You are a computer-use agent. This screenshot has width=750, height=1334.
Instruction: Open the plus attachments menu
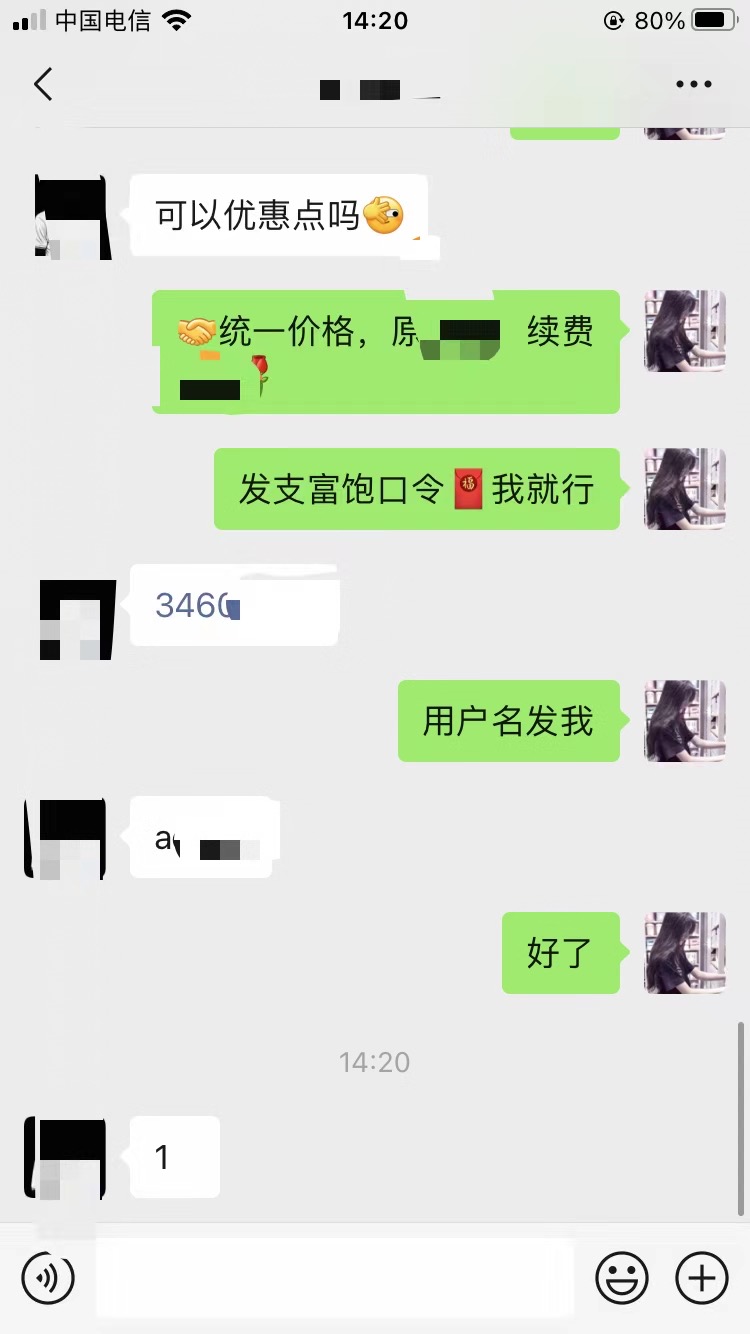point(702,1277)
